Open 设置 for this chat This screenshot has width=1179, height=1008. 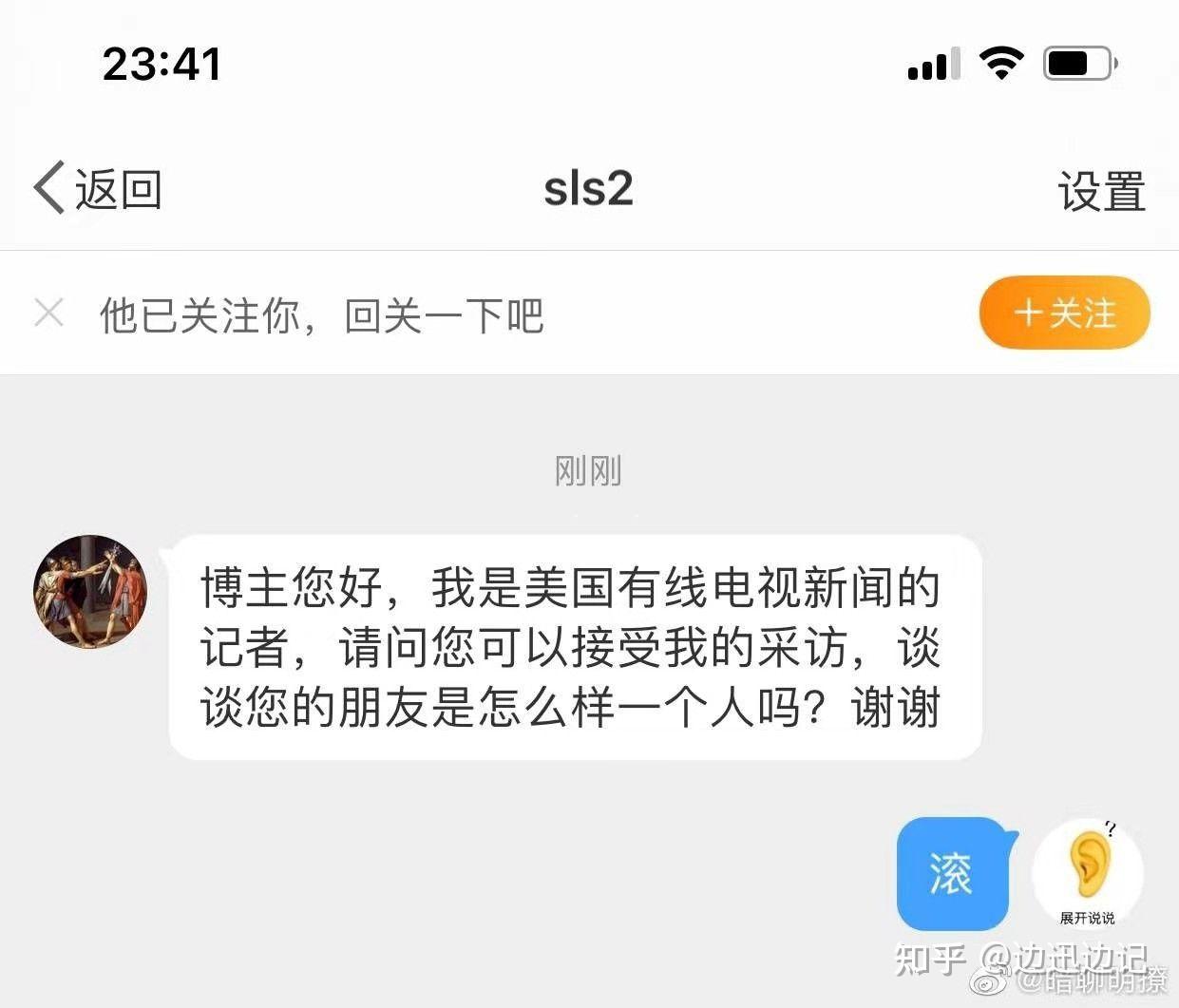tap(1101, 191)
